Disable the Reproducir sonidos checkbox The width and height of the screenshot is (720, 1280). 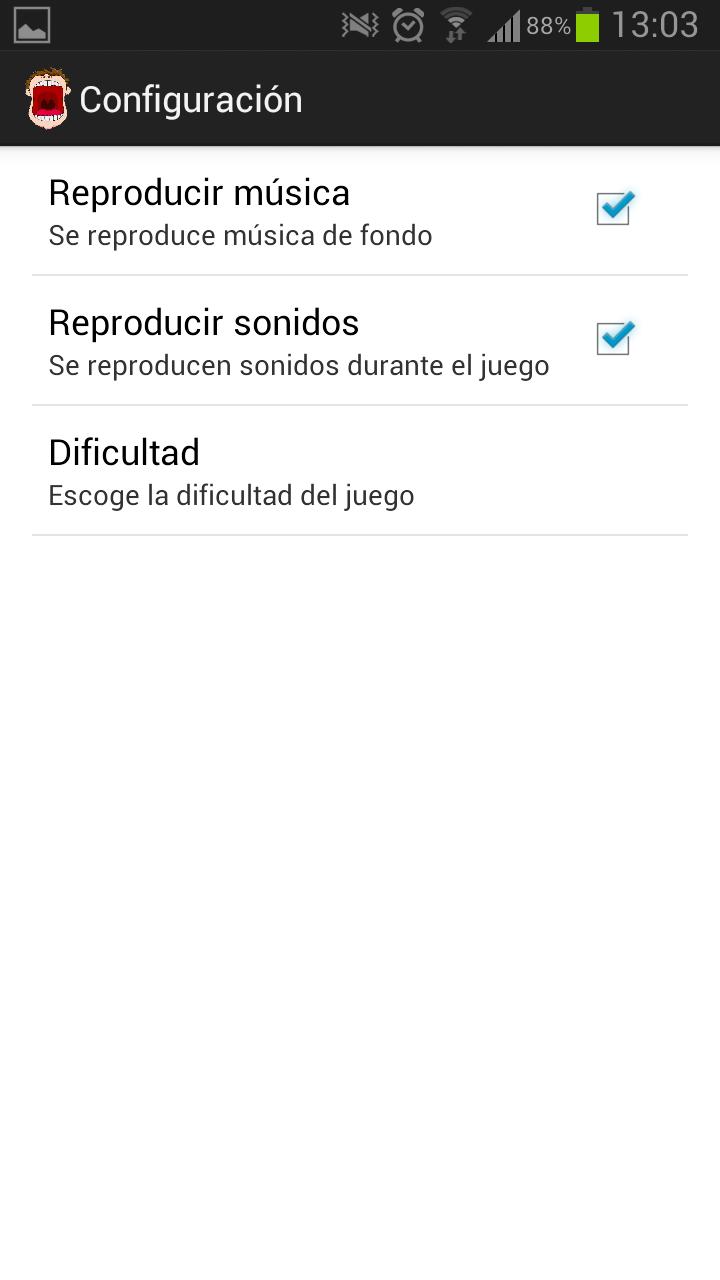(x=613, y=339)
